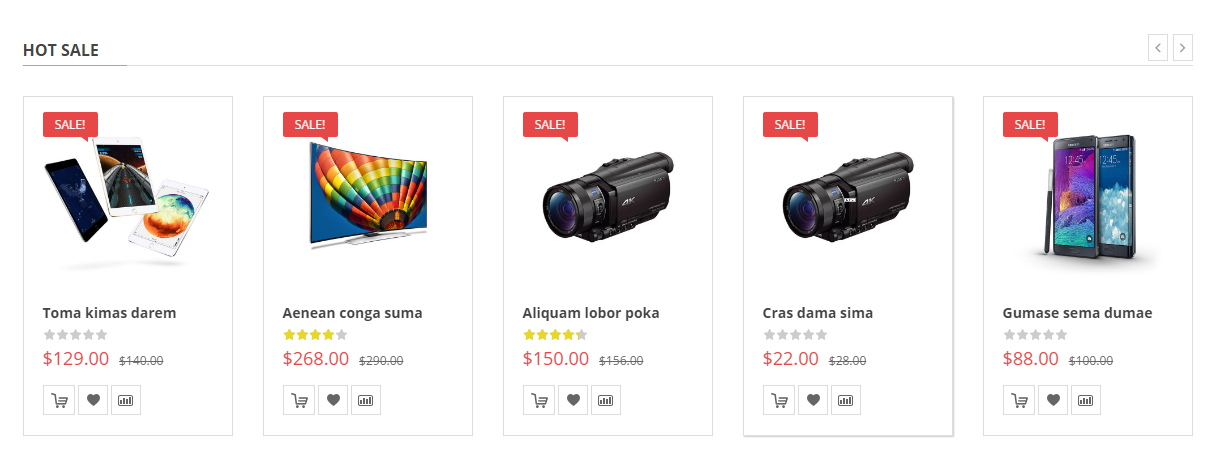Compare Aenean conga suma product
Screen dimensions: 1215x457
[366, 400]
